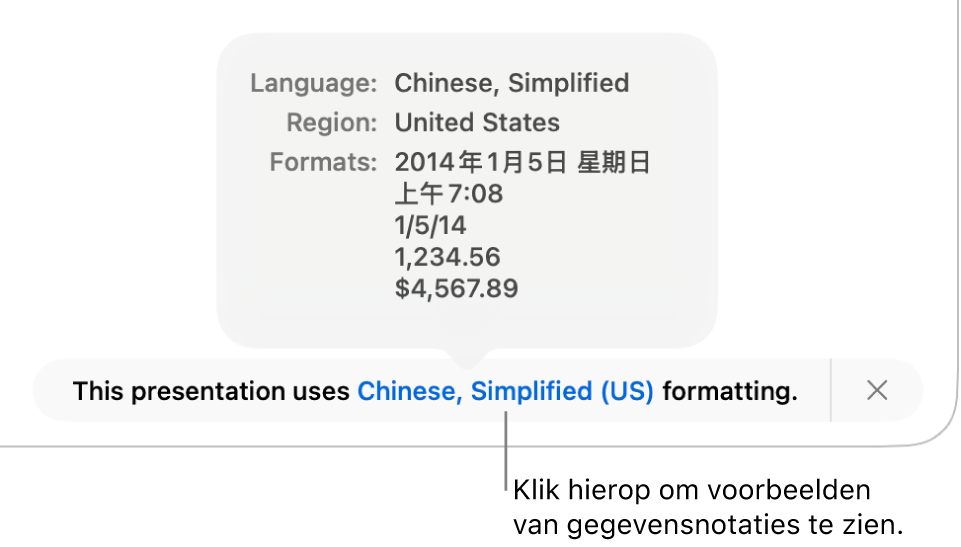This screenshot has width=961, height=547.
Task: Dismiss the presentation formatting banner
Action: 877,391
